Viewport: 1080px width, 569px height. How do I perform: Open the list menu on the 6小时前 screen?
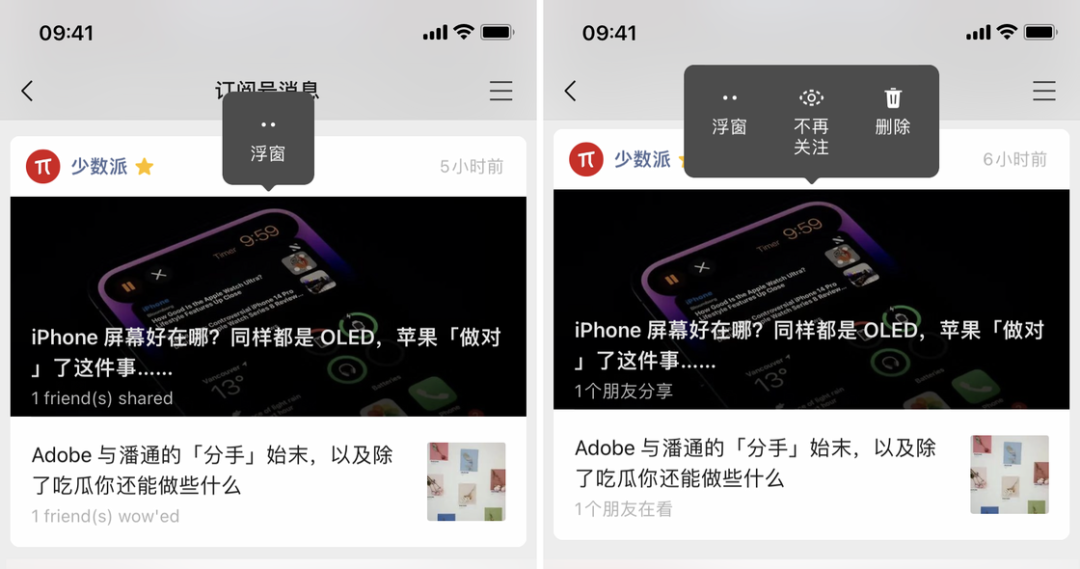tap(1044, 91)
